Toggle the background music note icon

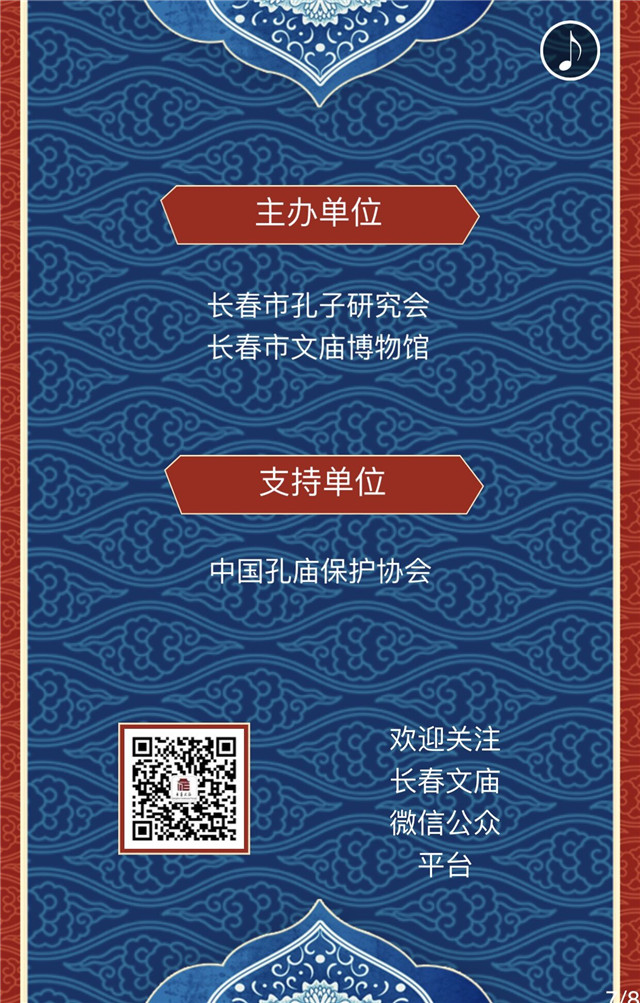pos(570,50)
